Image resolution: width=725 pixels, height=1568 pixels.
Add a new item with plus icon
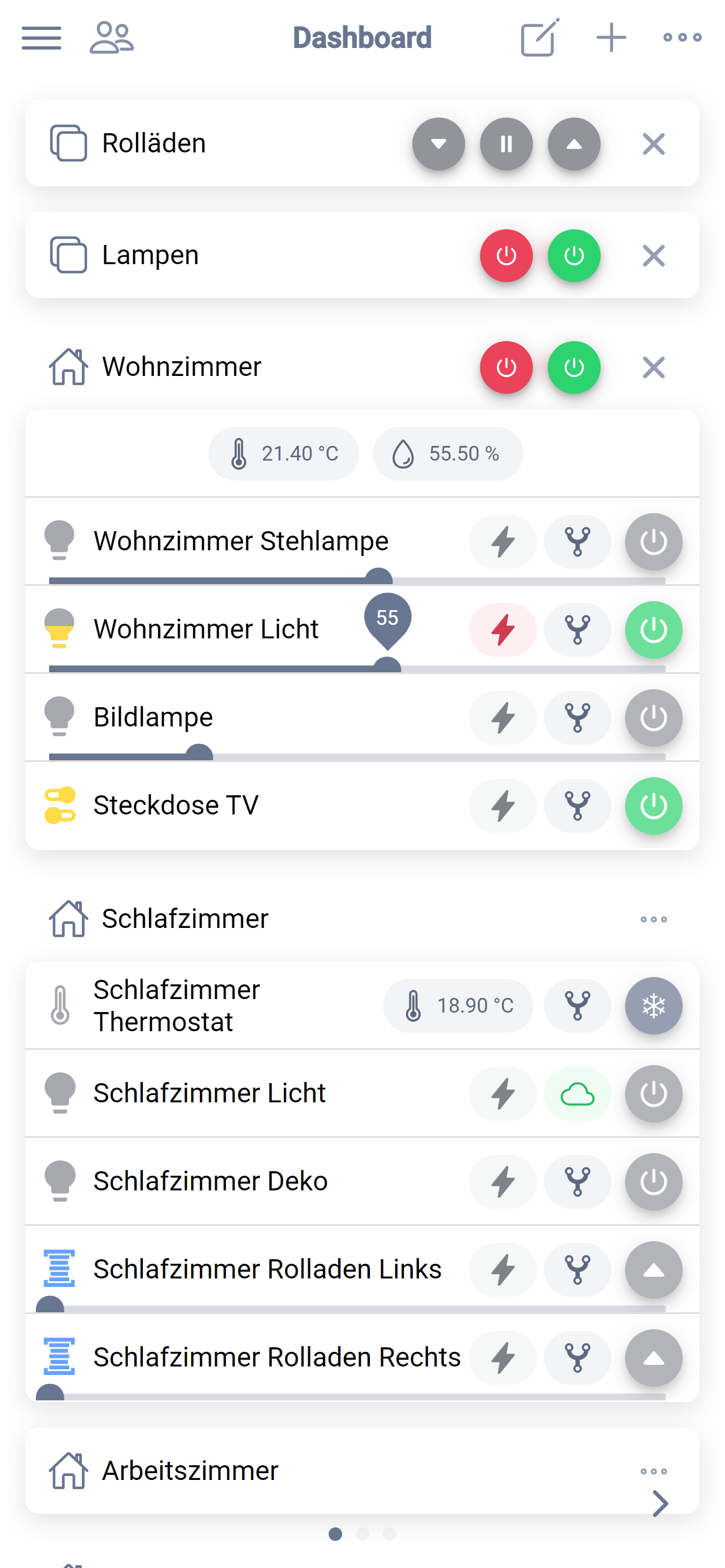click(x=611, y=38)
